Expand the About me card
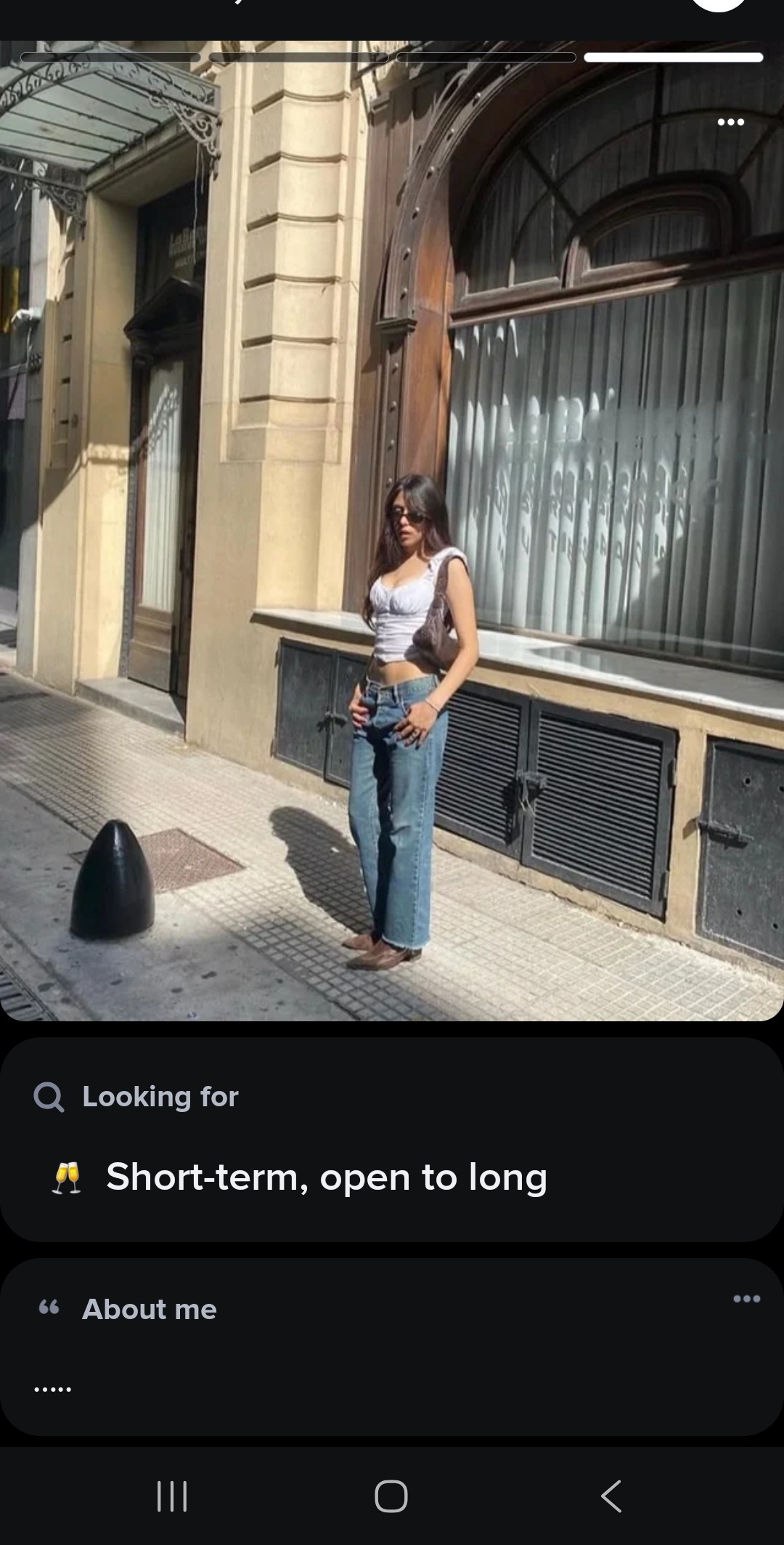784x1545 pixels. pyautogui.click(x=392, y=1347)
